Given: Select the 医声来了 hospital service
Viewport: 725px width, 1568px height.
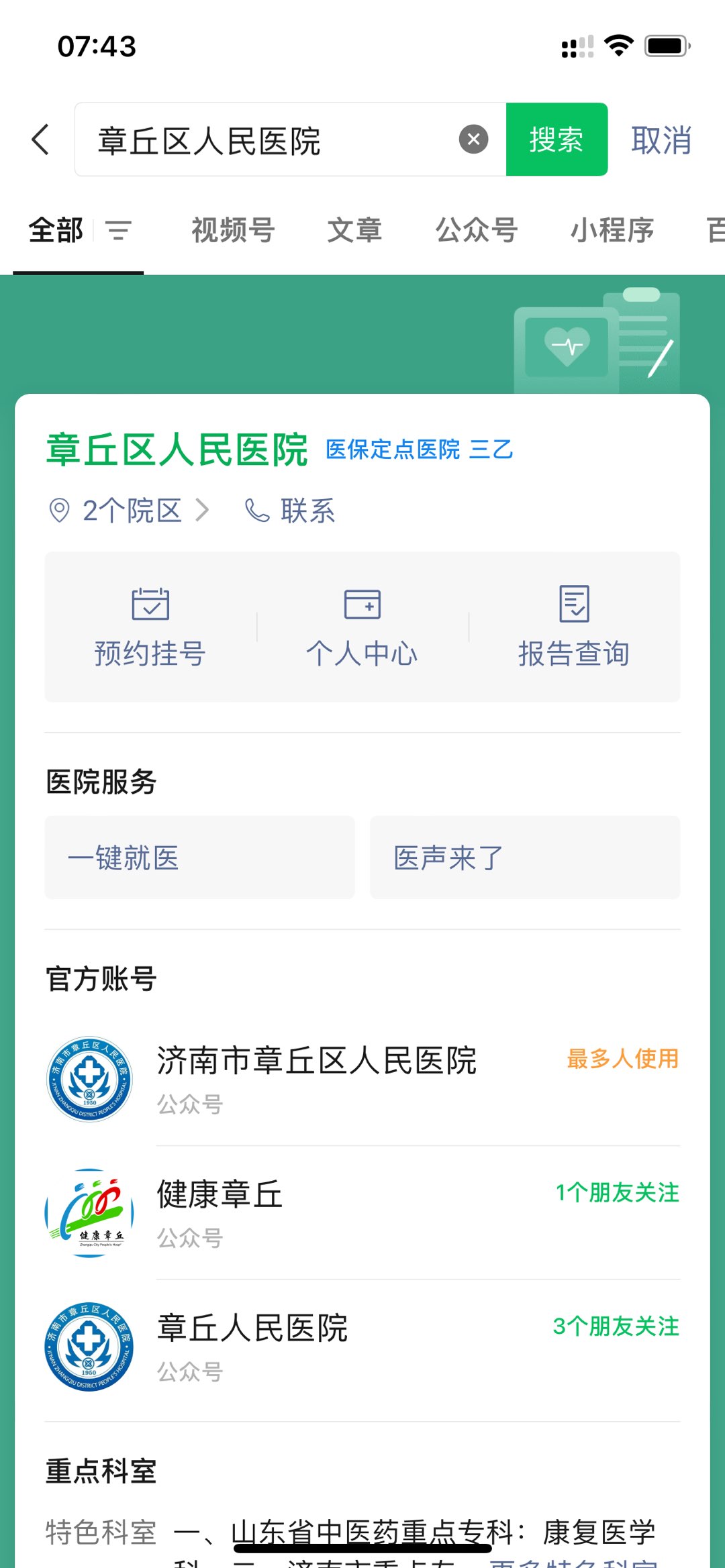Looking at the screenshot, I should pyautogui.click(x=524, y=857).
